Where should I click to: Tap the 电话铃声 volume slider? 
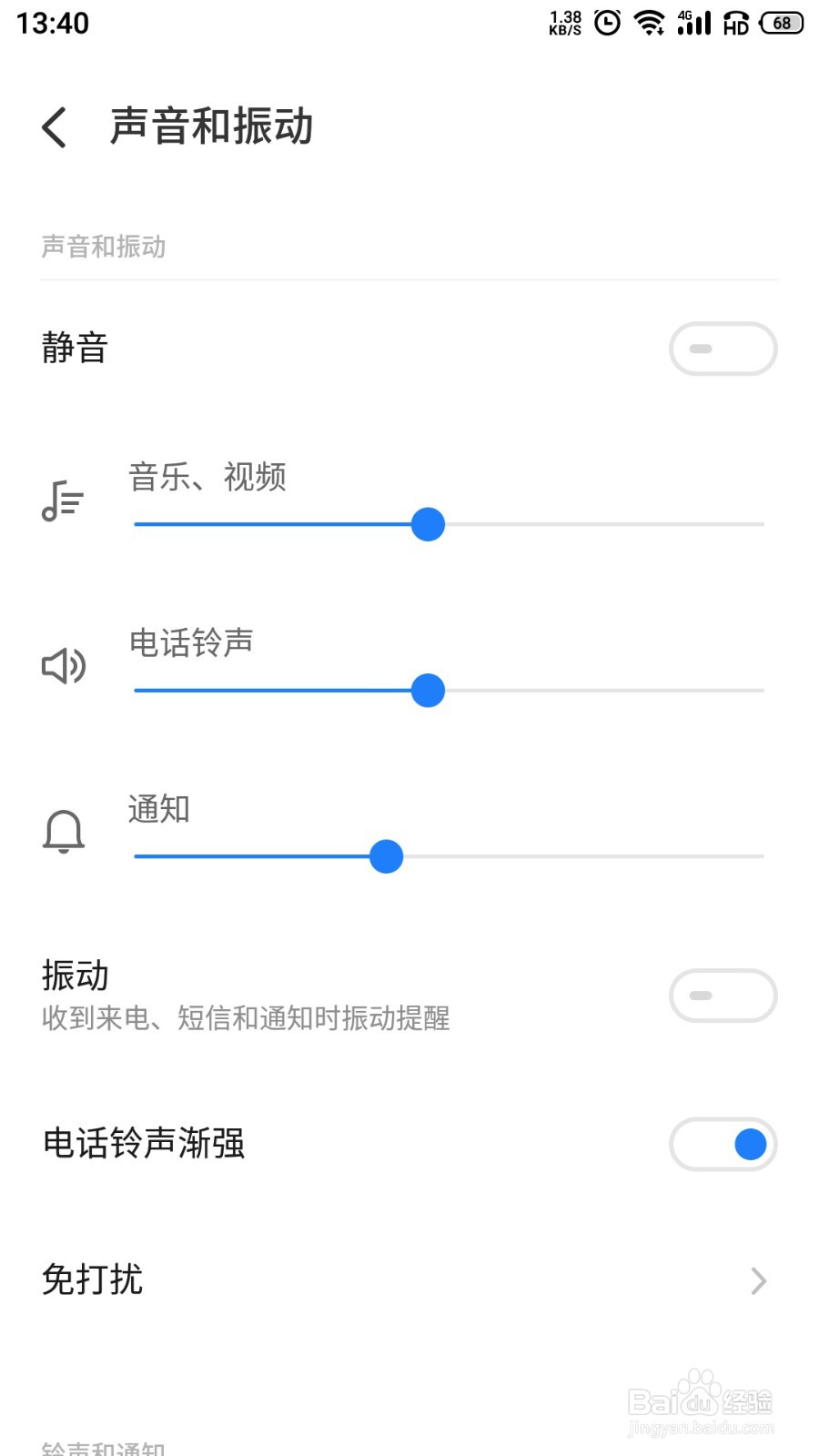[x=428, y=691]
